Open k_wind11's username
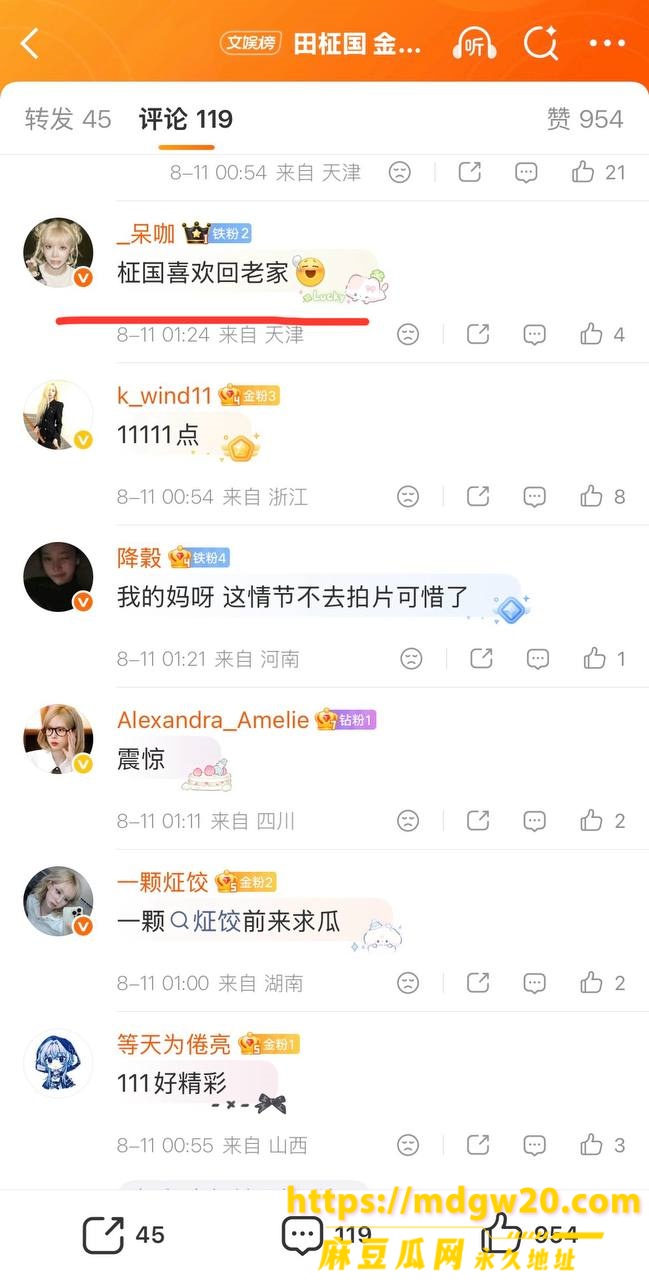649x1280 pixels. pos(165,396)
